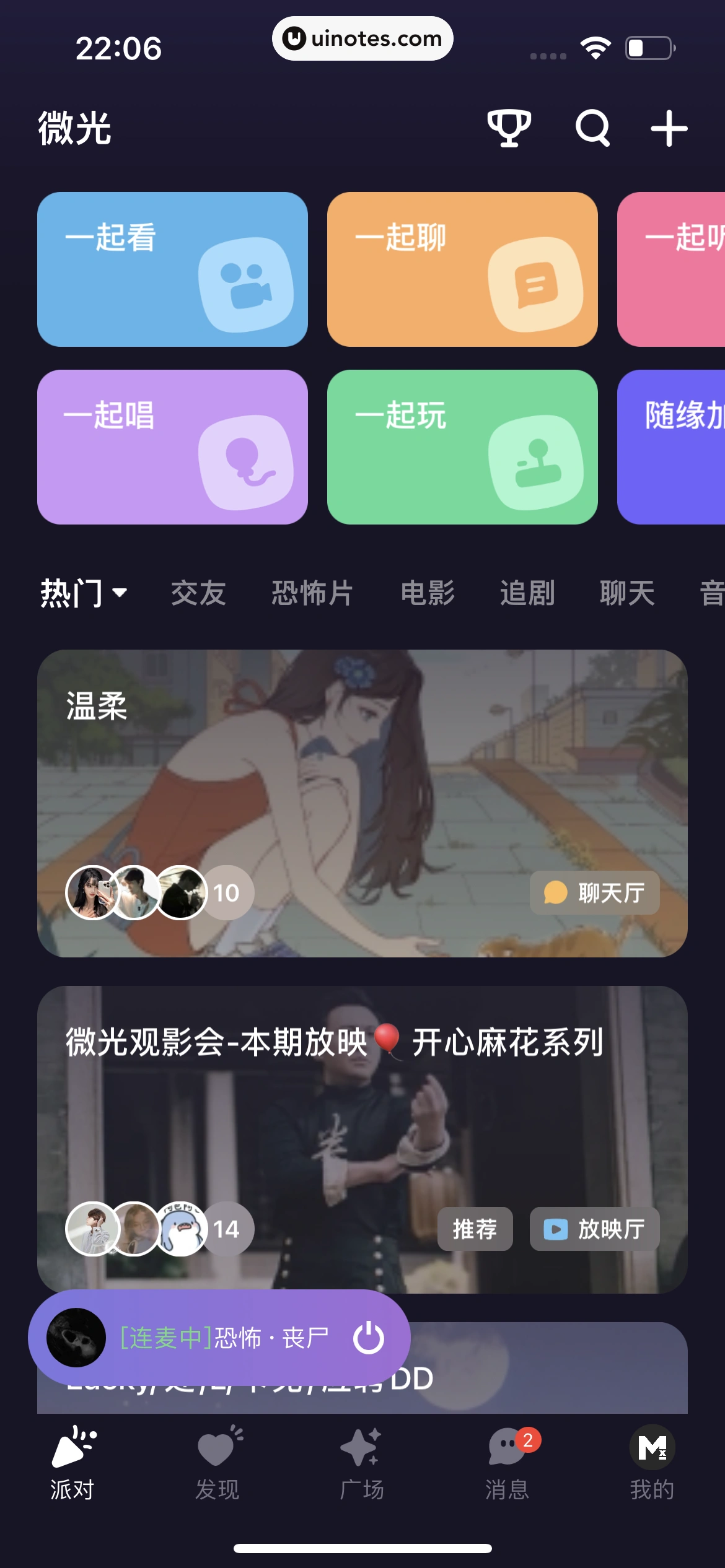Open the search icon

coord(592,128)
